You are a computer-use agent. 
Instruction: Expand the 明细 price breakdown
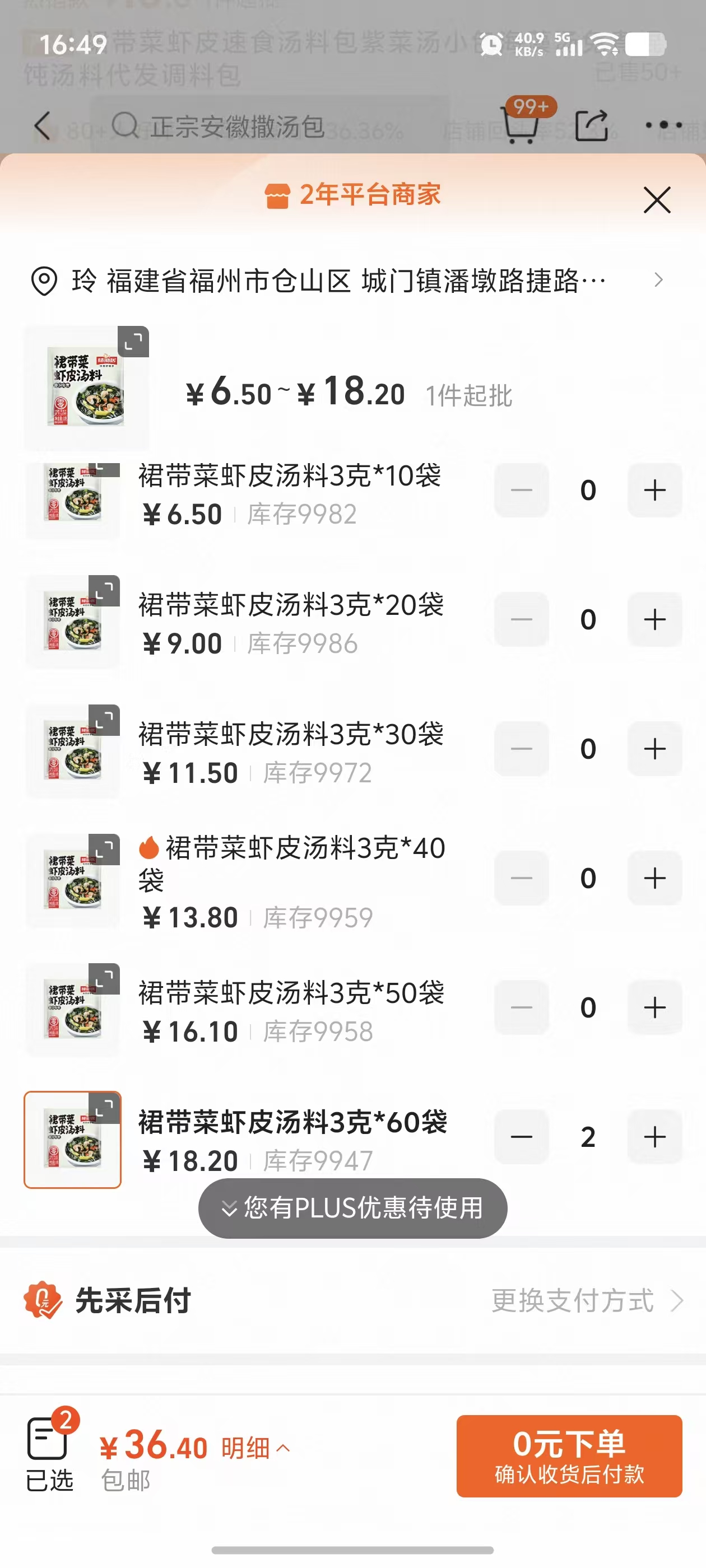point(254,1448)
